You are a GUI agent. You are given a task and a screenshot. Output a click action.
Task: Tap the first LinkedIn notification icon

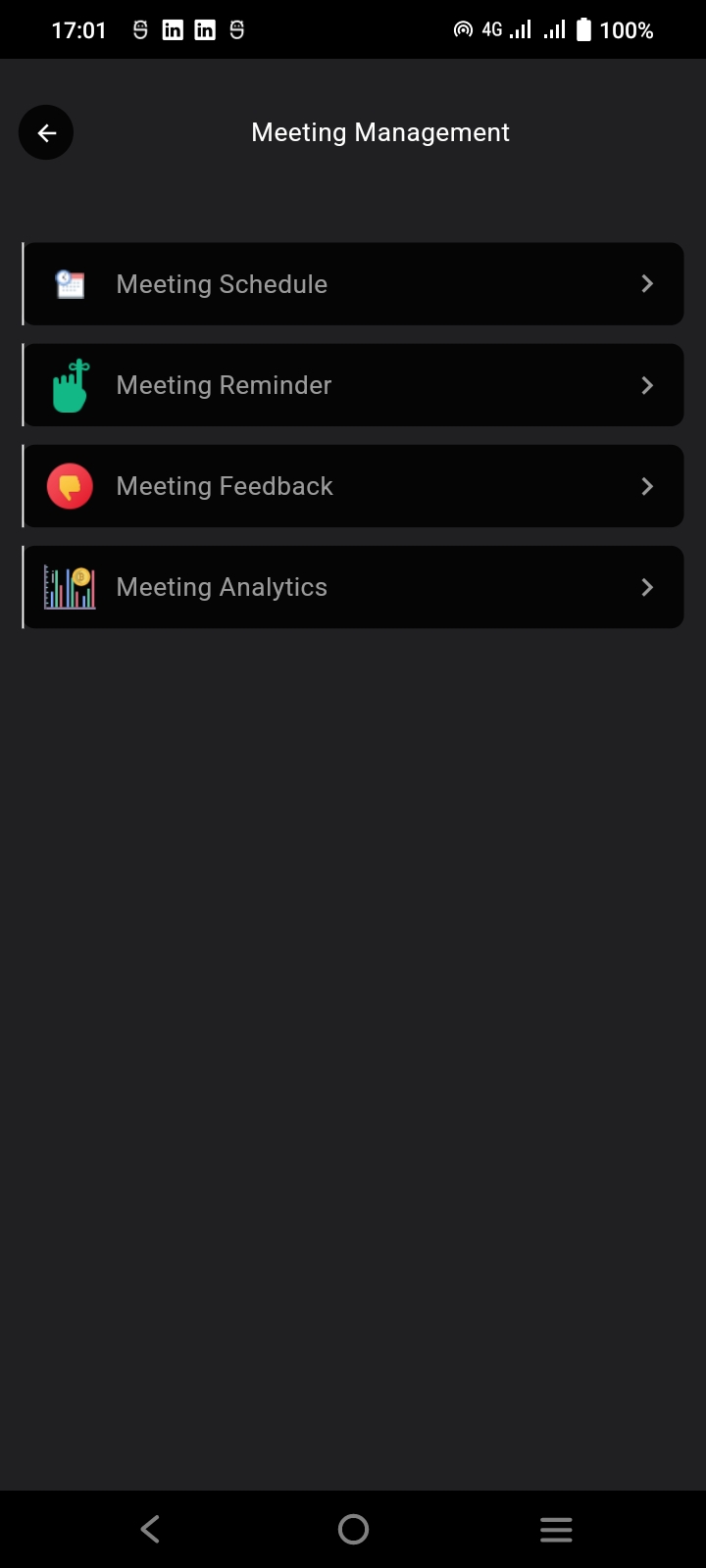coord(172,29)
